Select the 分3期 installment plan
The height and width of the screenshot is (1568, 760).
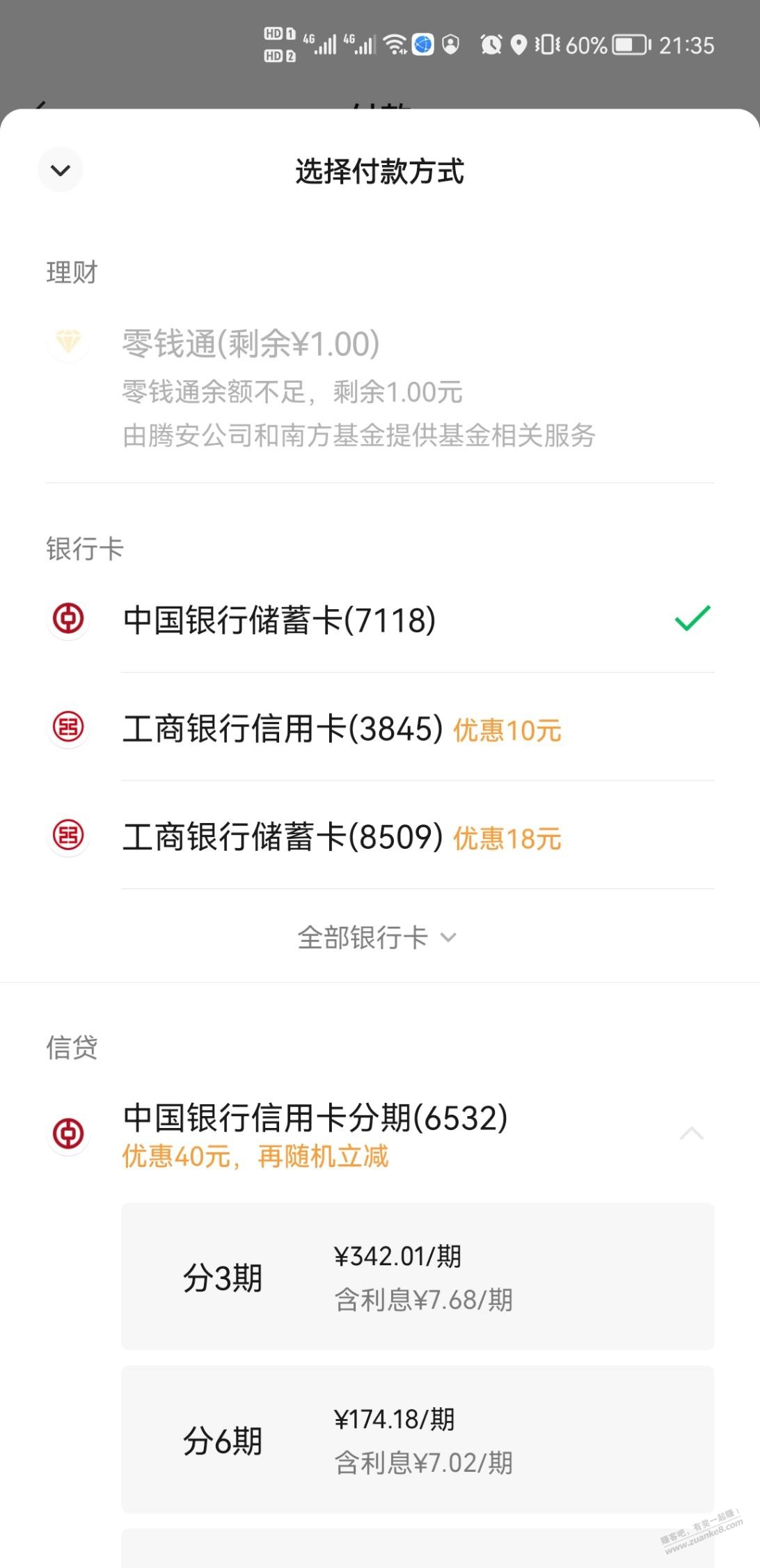(x=418, y=1277)
